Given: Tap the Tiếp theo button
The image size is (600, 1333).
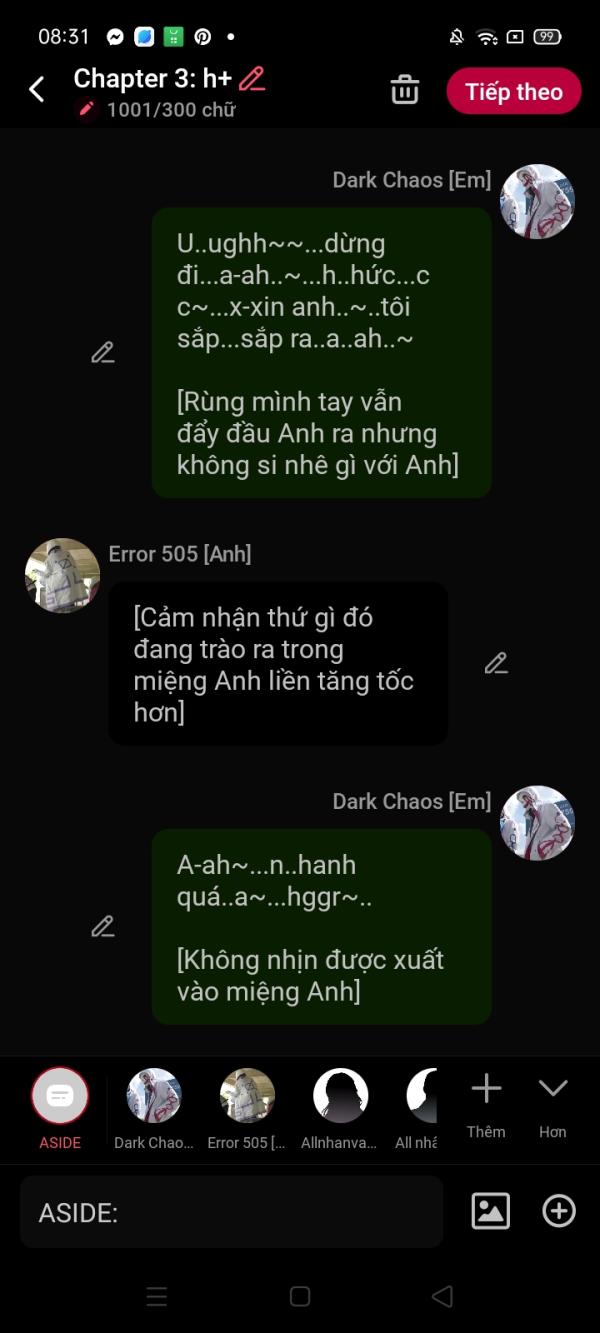Looking at the screenshot, I should point(514,91).
